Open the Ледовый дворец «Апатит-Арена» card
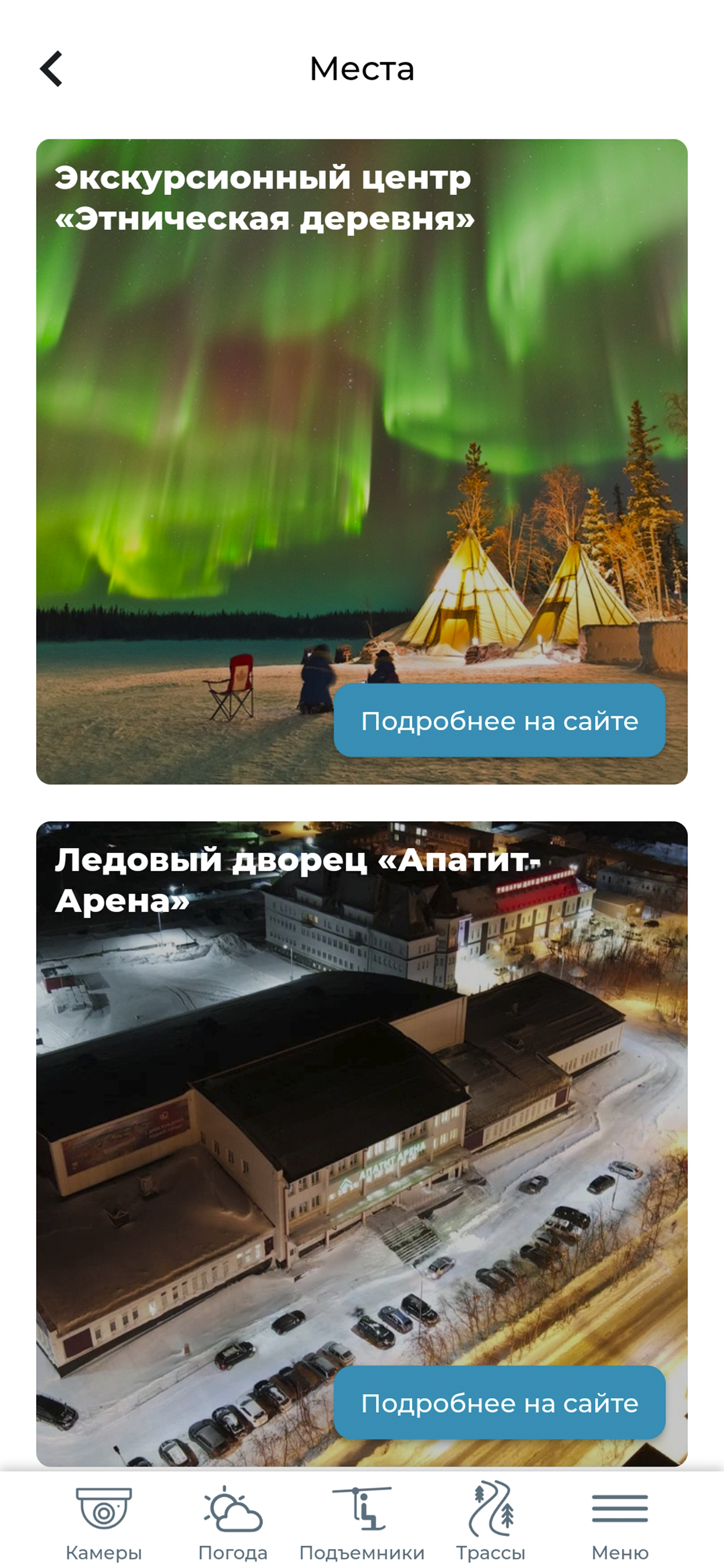The height and width of the screenshot is (1568, 724). [x=362, y=1144]
